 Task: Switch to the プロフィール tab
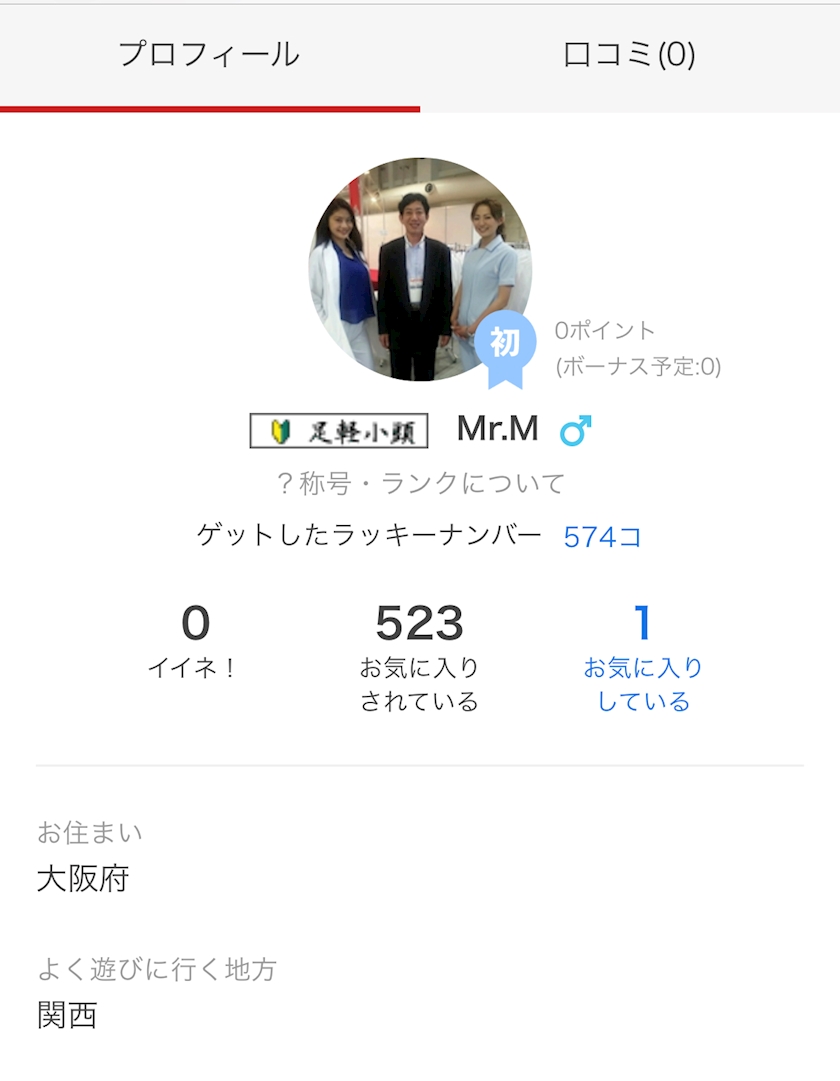(x=209, y=55)
